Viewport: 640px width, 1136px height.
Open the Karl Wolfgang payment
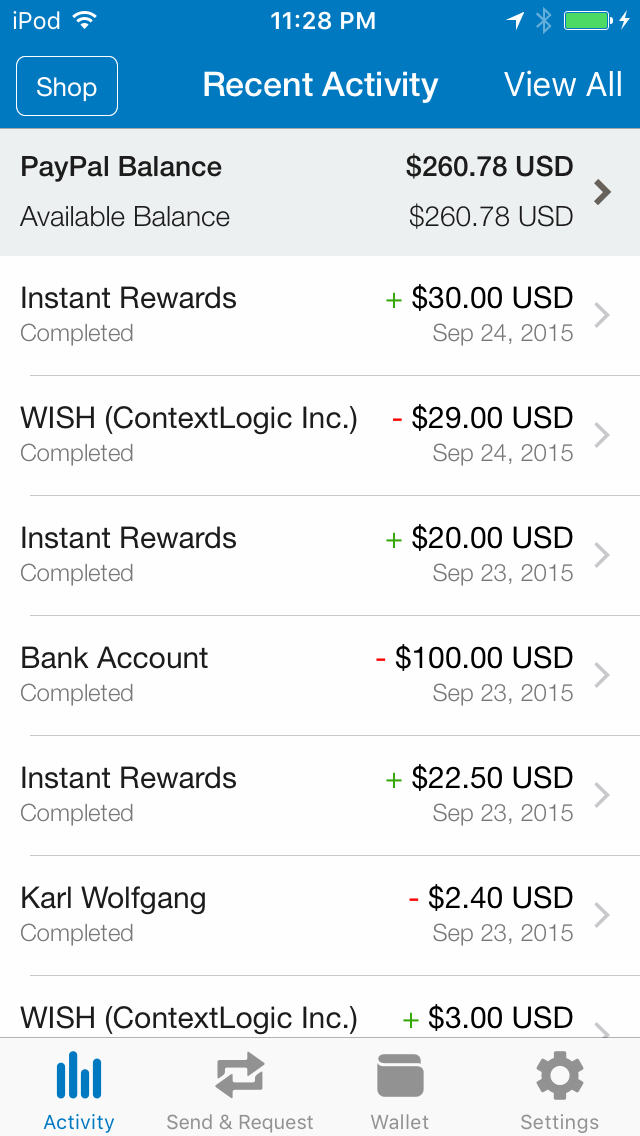tap(320, 916)
